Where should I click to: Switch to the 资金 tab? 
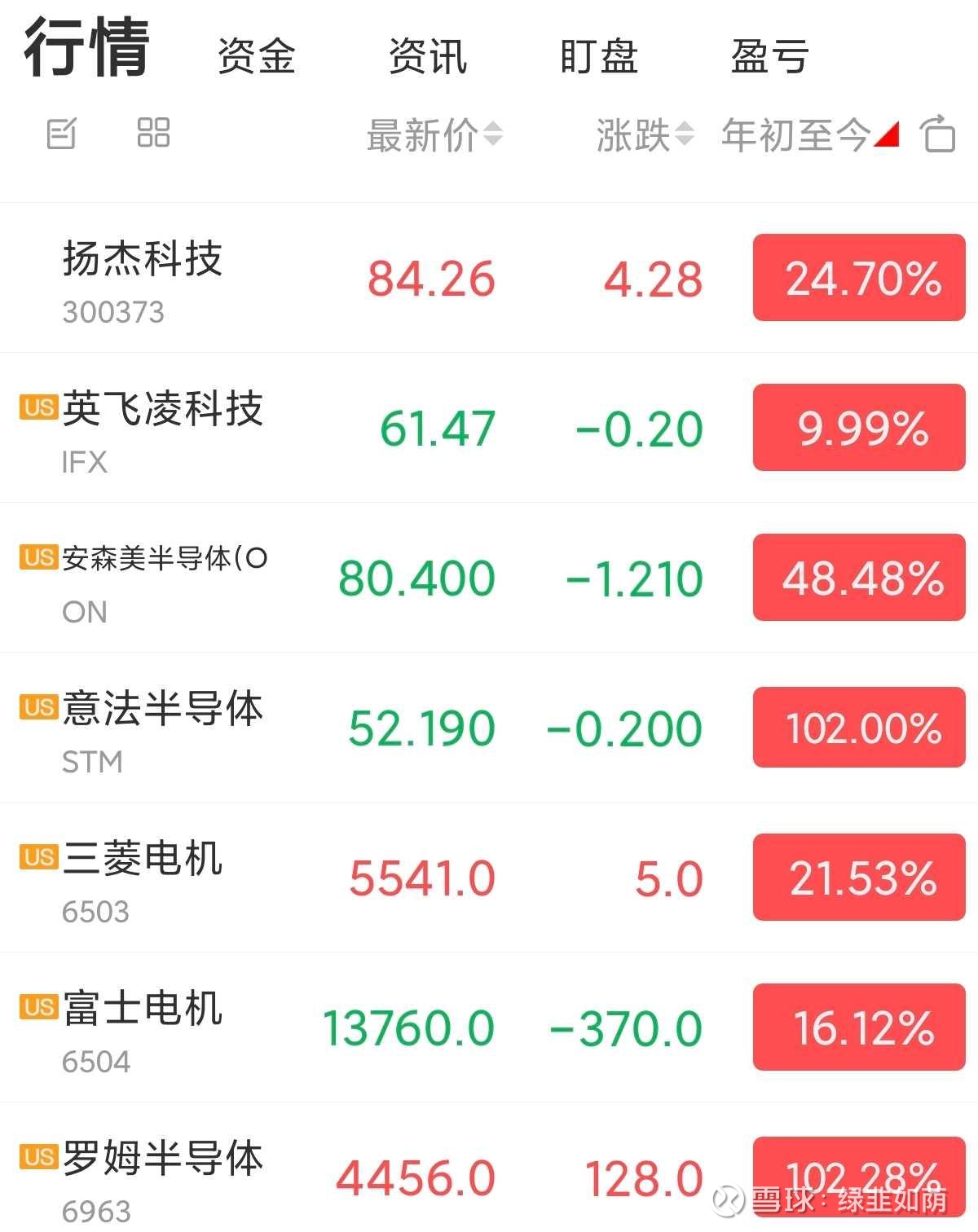coord(256,56)
